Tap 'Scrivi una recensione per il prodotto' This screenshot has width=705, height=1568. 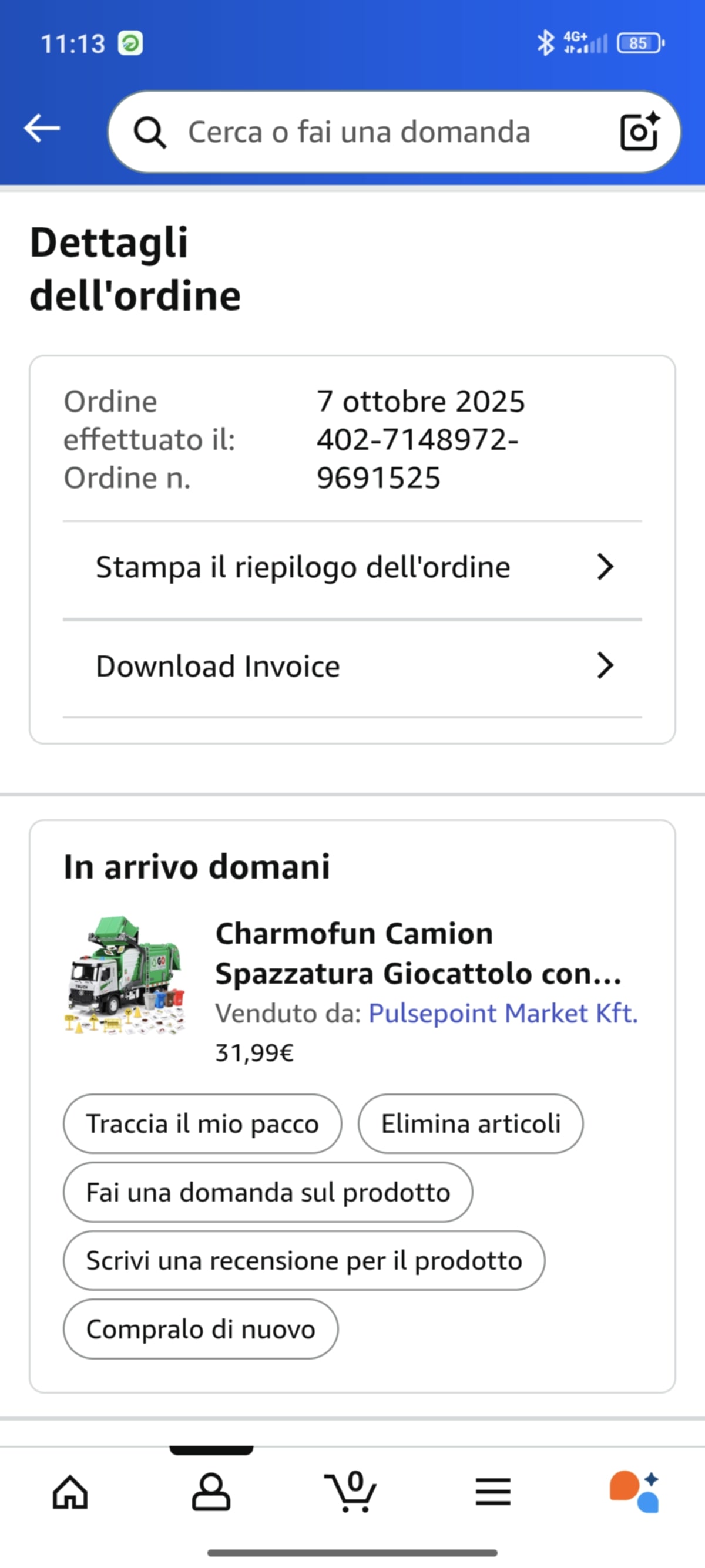[x=304, y=1261]
